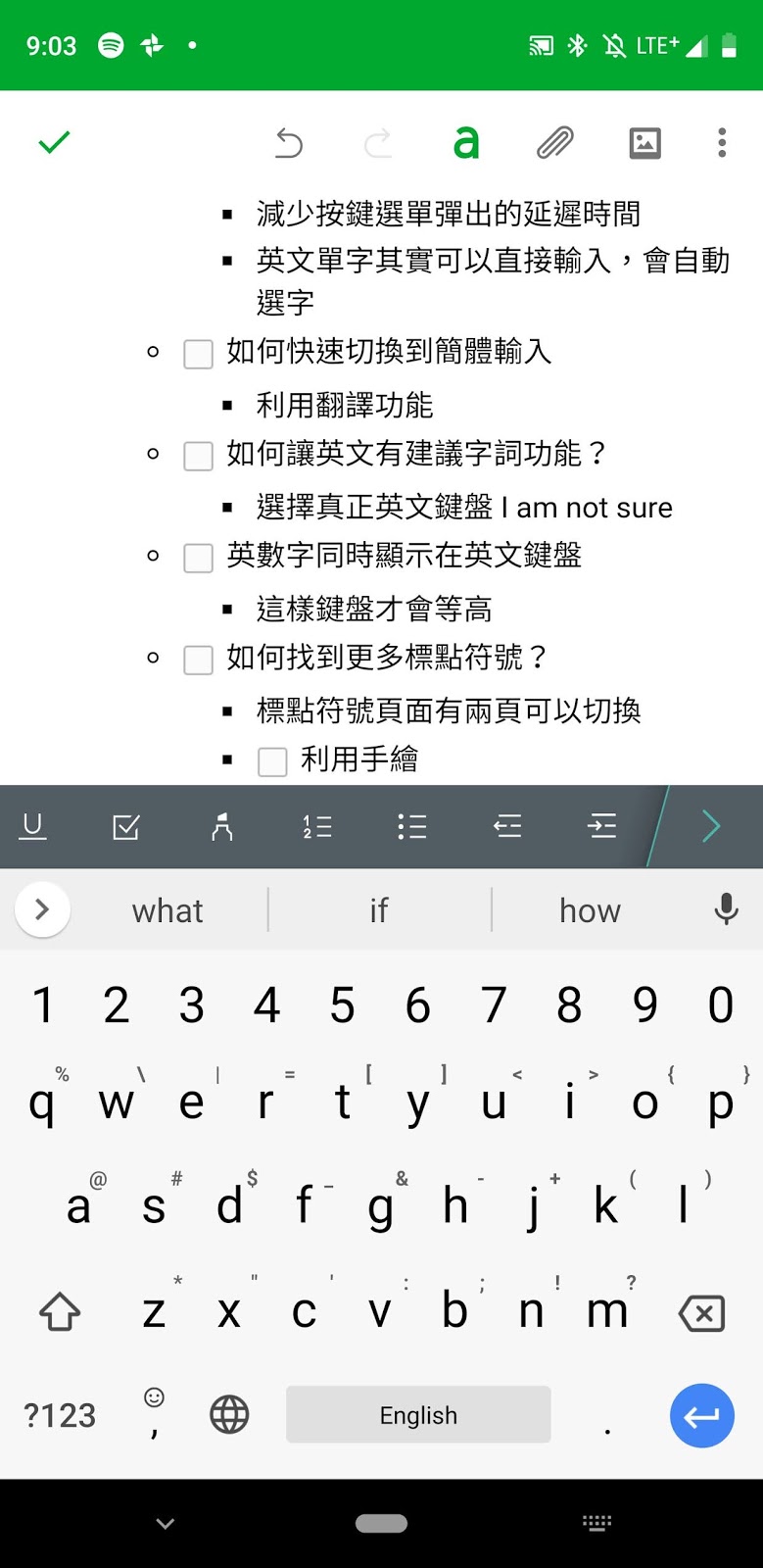The image size is (763, 1568).
Task: Tick the 英數字同時顯示在英文鍵盤 checkbox
Action: [199, 558]
